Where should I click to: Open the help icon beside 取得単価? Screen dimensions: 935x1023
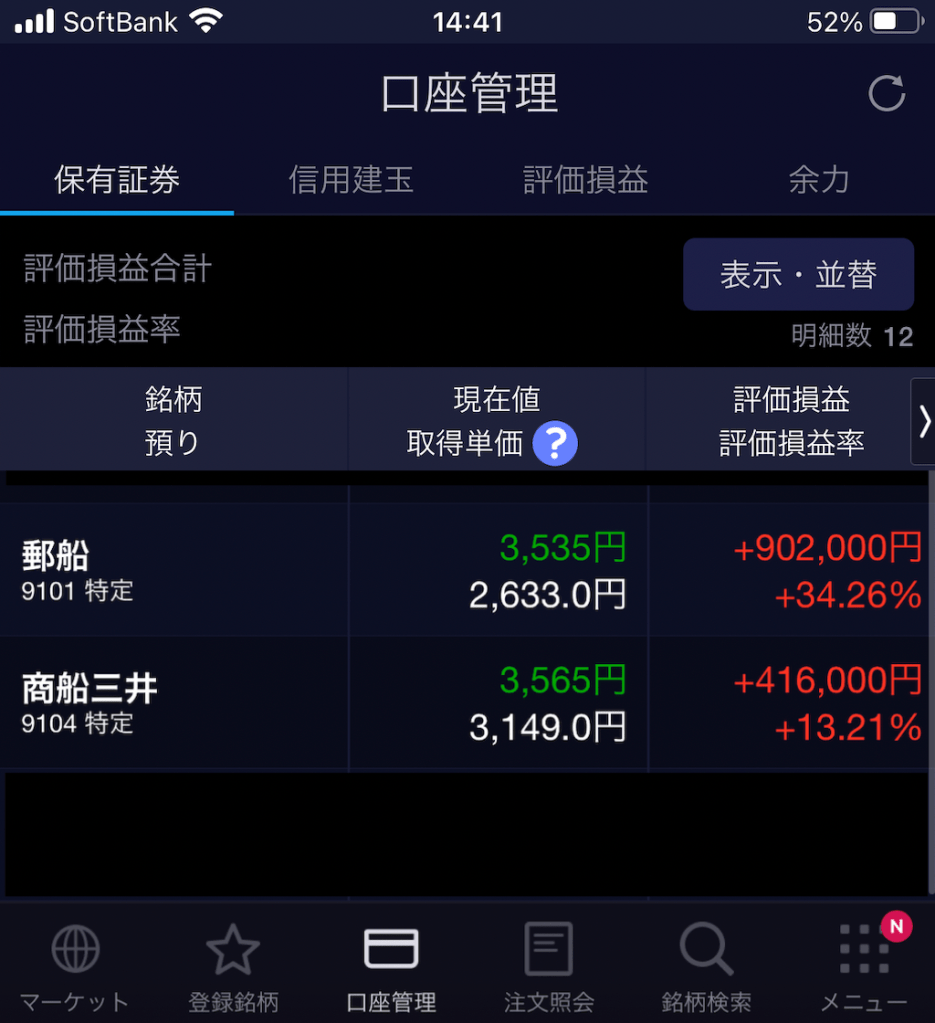click(555, 443)
